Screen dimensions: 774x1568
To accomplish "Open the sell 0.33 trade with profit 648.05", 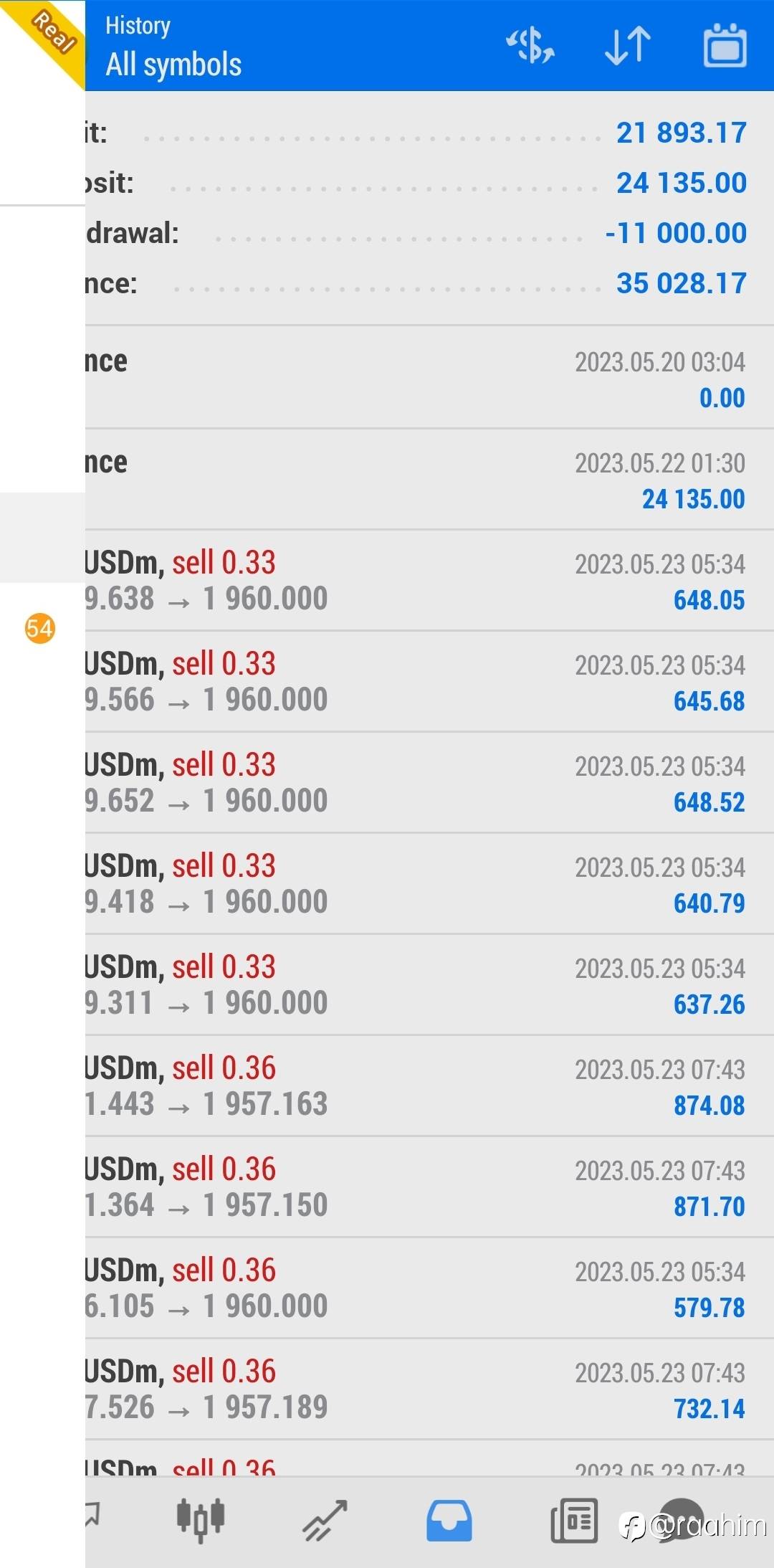I will click(429, 581).
